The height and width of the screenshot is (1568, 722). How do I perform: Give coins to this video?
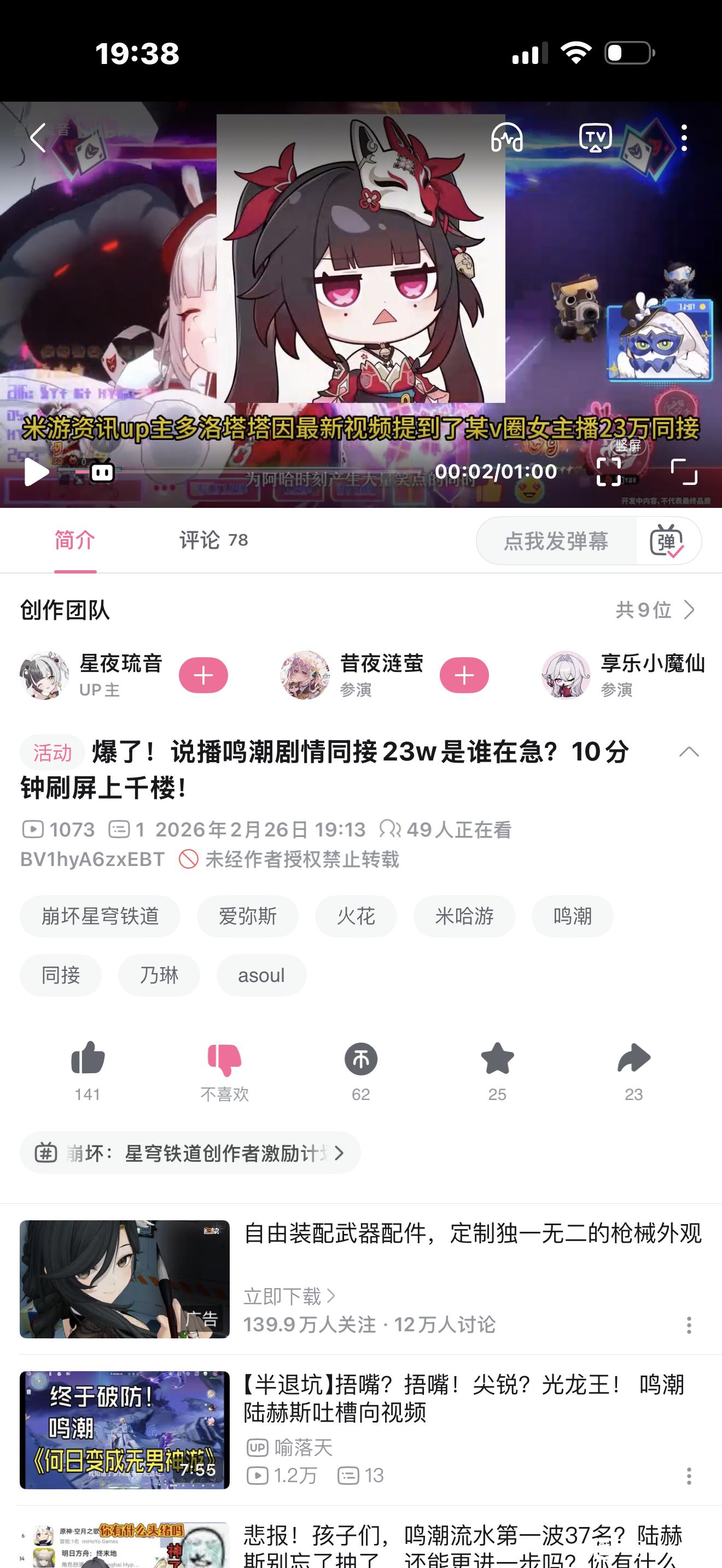click(361, 1070)
